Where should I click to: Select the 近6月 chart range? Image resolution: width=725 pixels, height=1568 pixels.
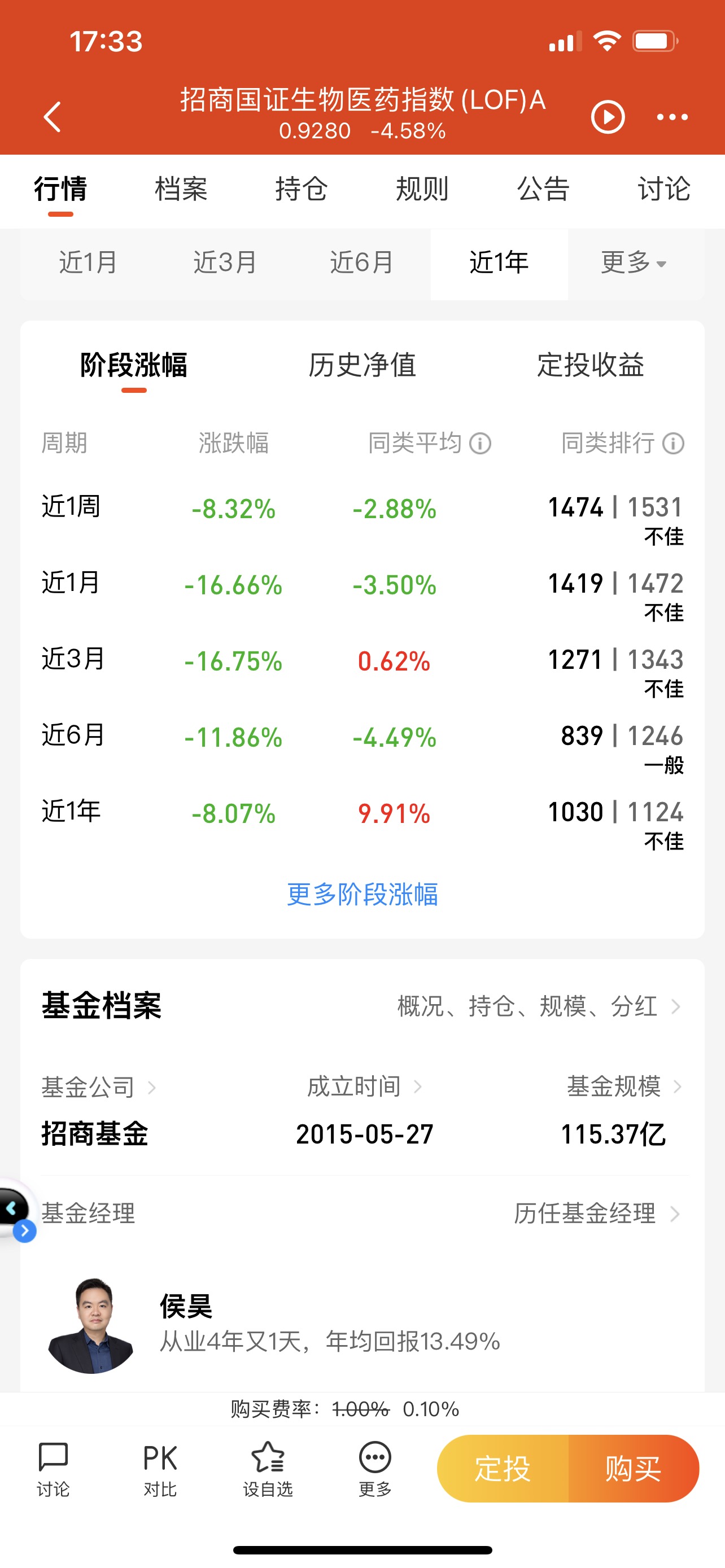(361, 263)
